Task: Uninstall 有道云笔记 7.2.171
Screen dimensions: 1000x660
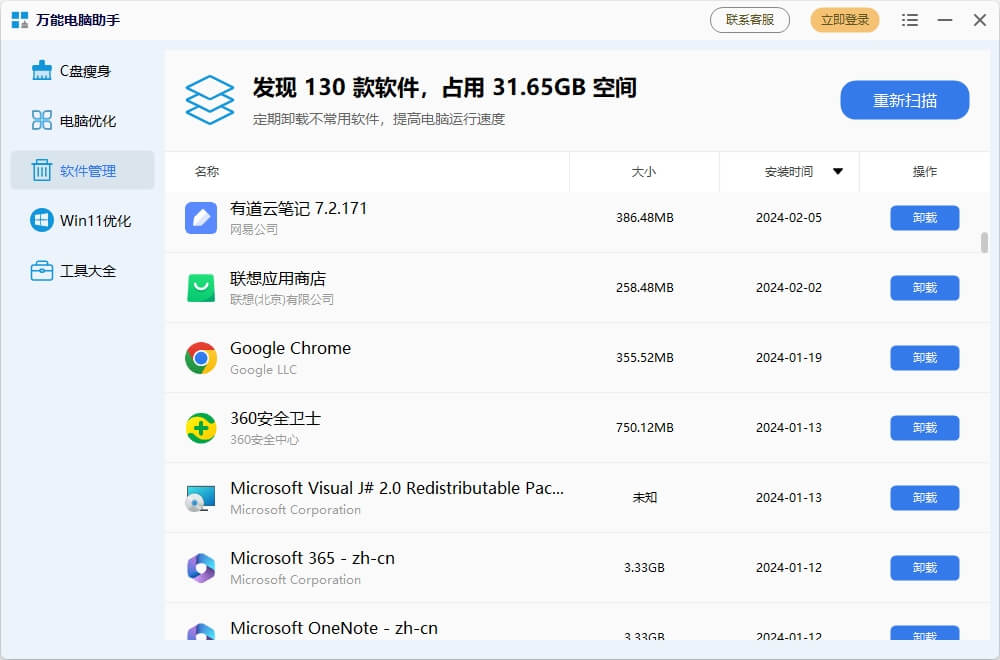Action: tap(925, 218)
